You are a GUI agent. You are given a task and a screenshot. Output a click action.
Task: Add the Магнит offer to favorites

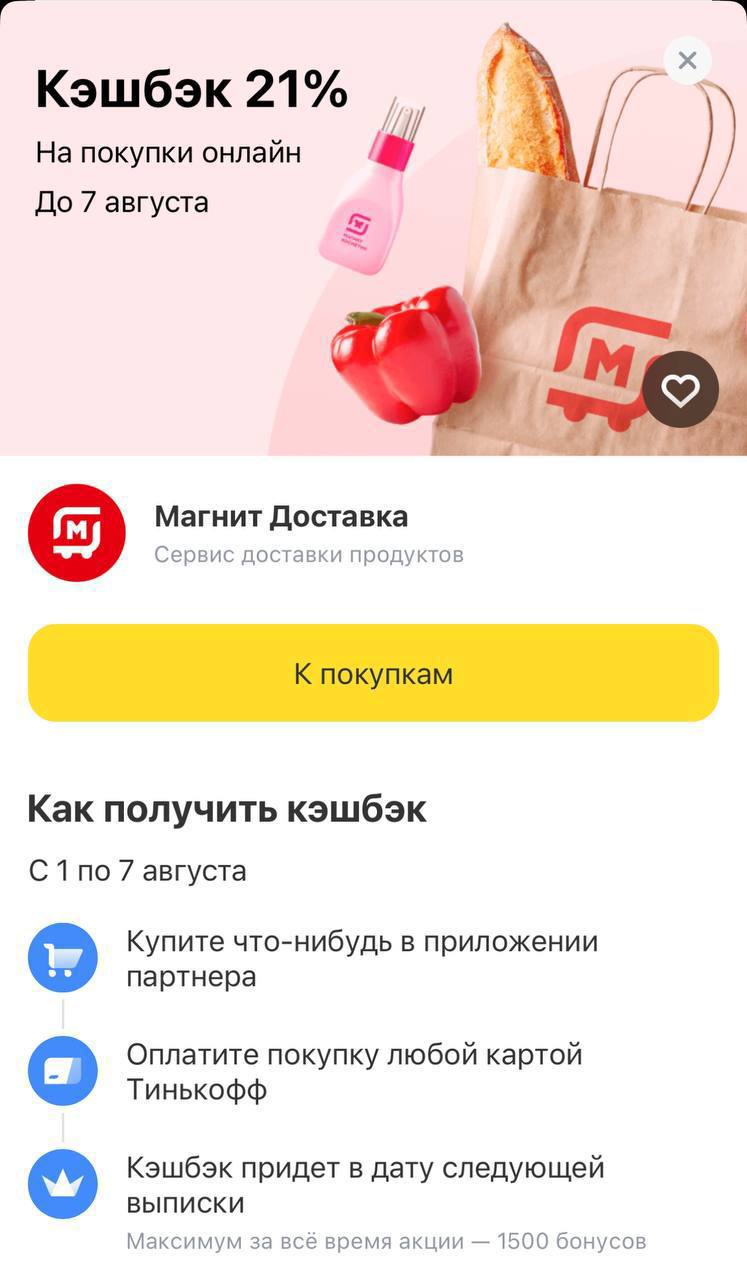tap(680, 390)
